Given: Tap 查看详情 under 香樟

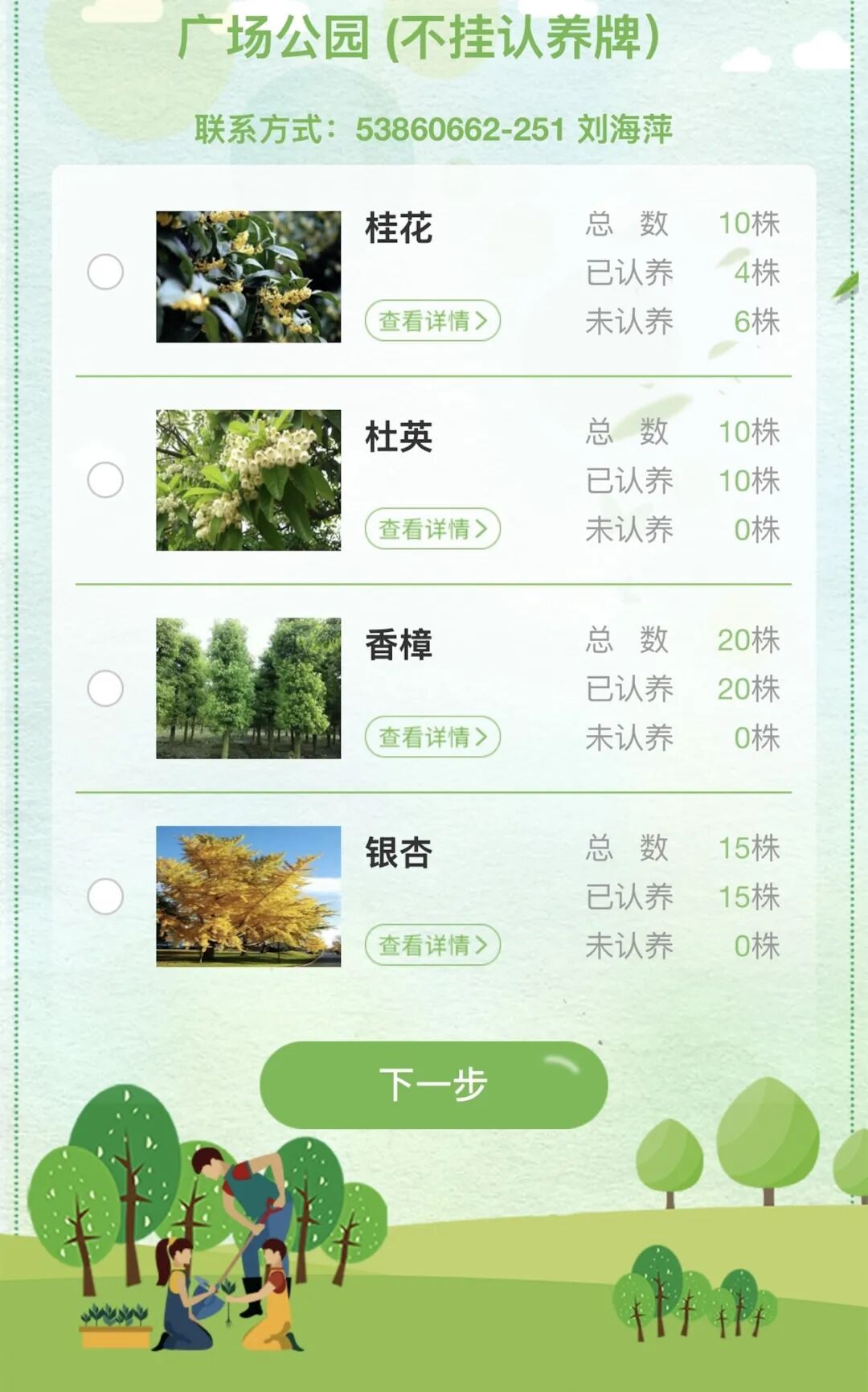Looking at the screenshot, I should (x=432, y=737).
